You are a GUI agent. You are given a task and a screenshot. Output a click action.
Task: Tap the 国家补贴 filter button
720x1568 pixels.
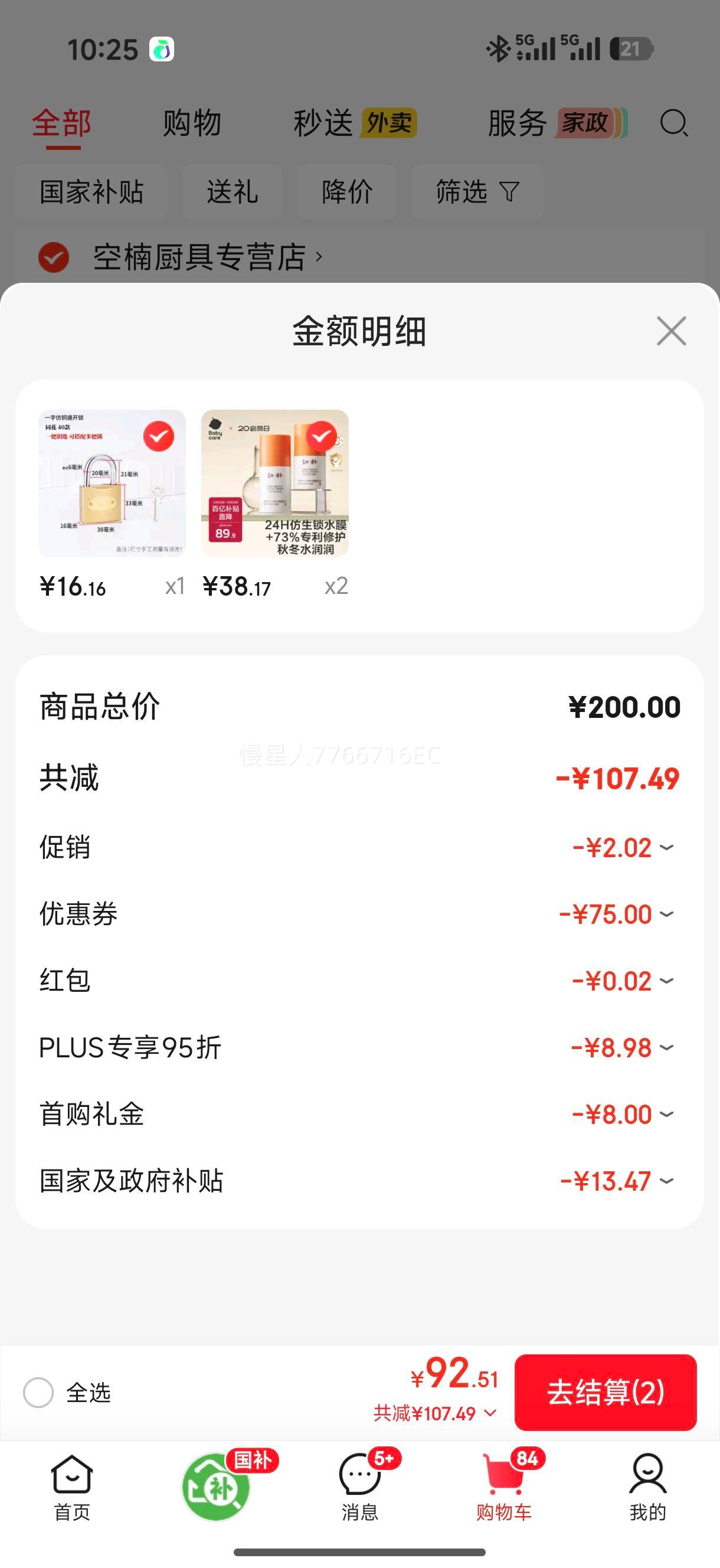coord(91,191)
